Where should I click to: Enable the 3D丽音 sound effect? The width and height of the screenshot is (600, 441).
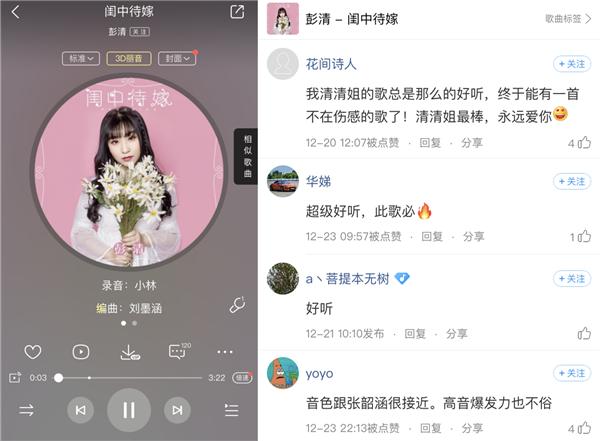[x=128, y=58]
